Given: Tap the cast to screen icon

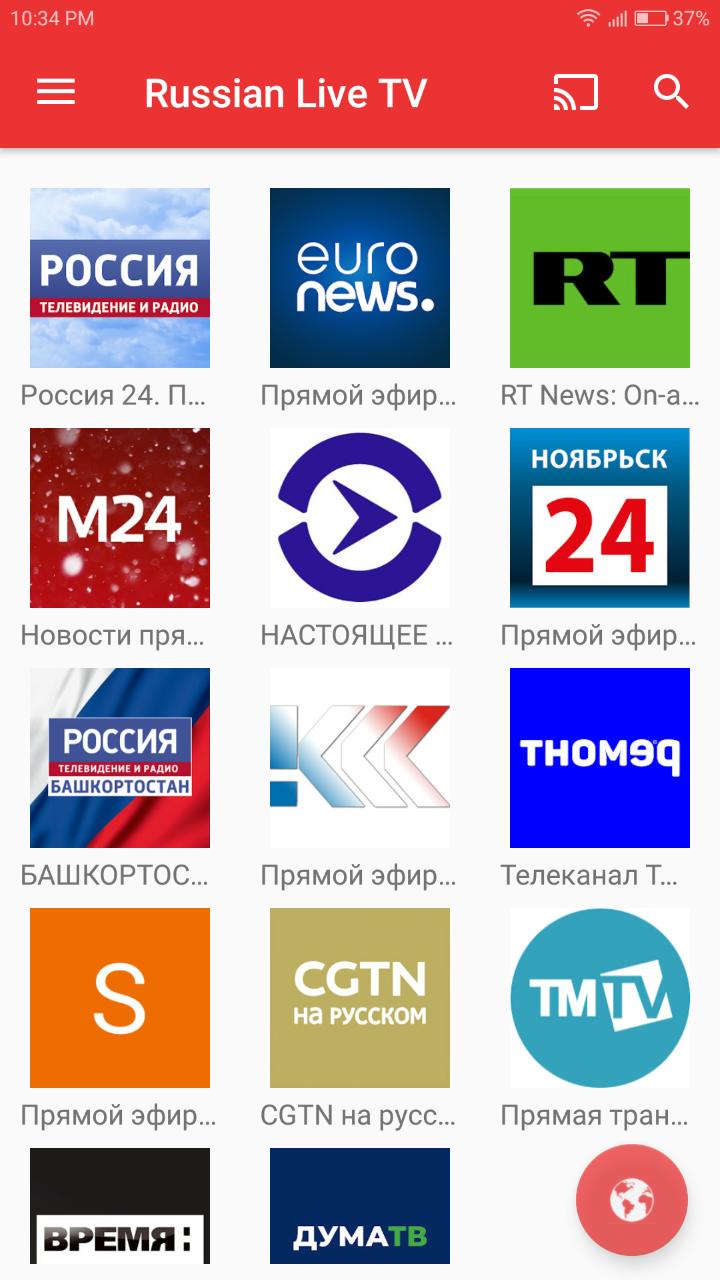Looking at the screenshot, I should (x=575, y=93).
